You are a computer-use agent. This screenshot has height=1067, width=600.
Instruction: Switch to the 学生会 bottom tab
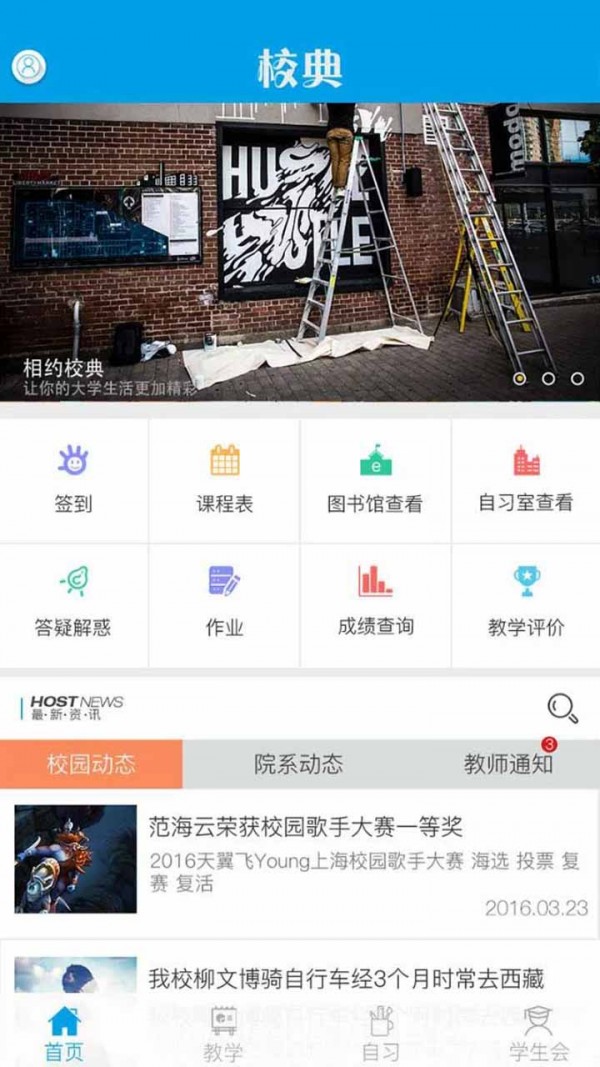[538, 1034]
